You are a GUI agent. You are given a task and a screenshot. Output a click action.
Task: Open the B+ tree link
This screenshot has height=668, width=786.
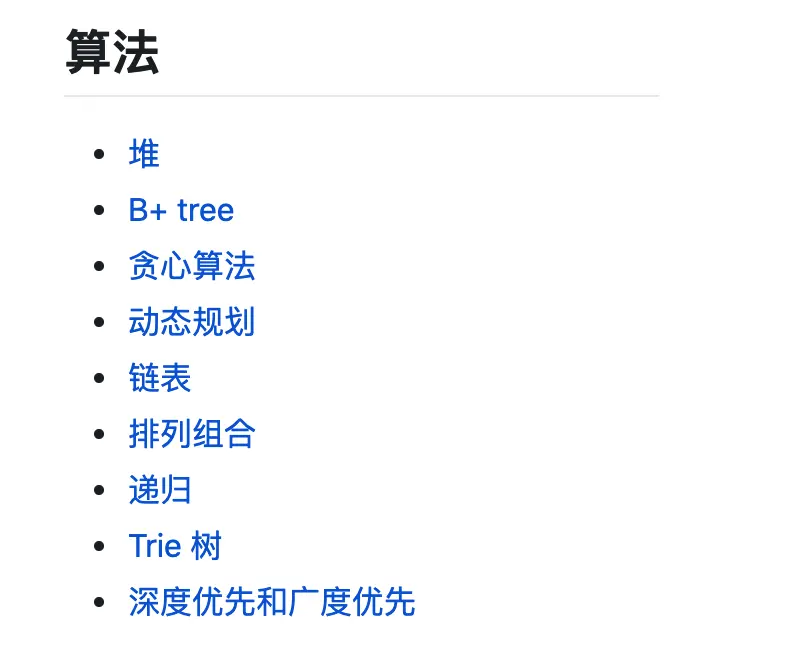pos(181,210)
